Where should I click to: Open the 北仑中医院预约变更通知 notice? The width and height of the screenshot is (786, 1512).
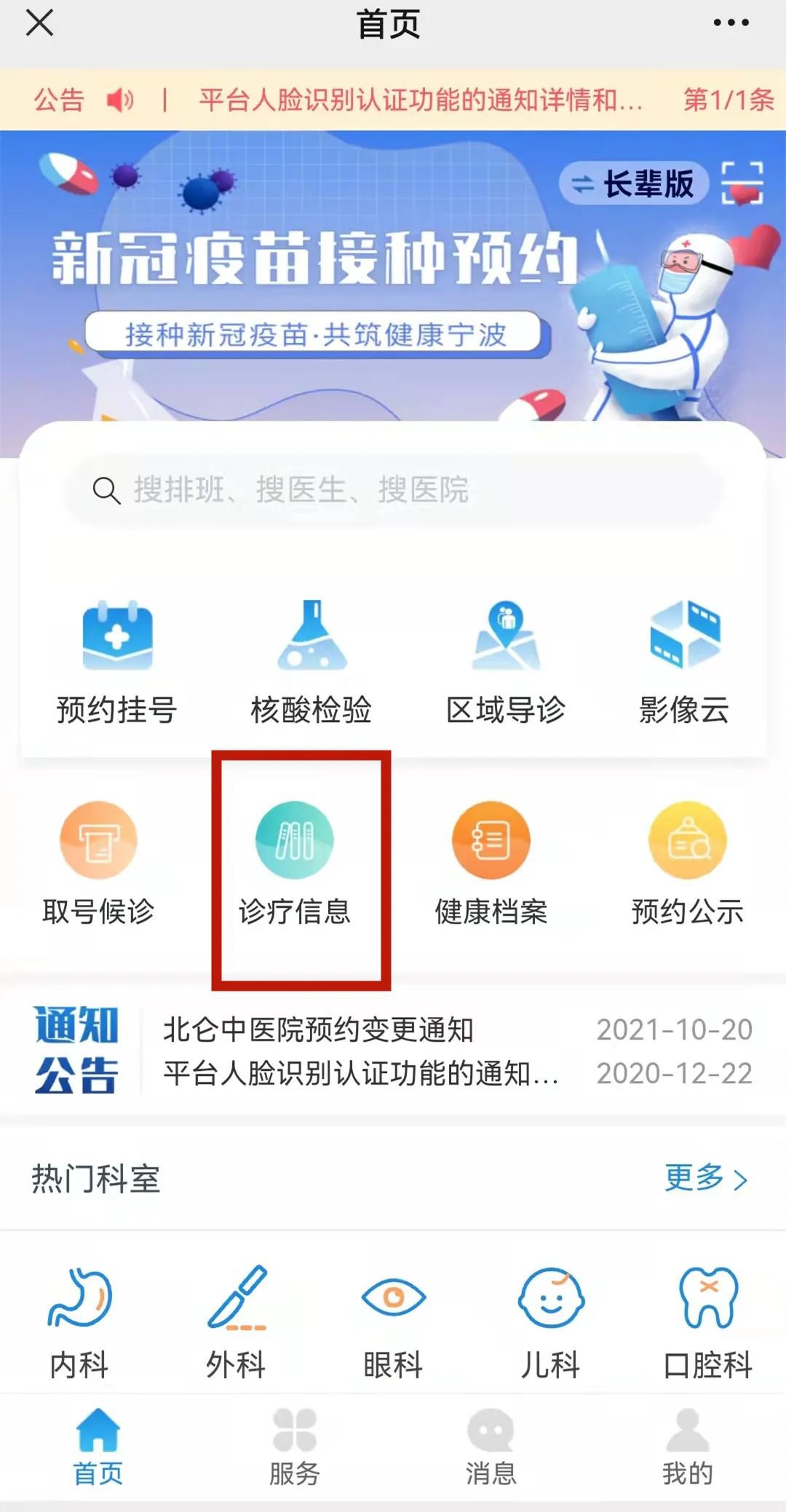click(318, 1029)
